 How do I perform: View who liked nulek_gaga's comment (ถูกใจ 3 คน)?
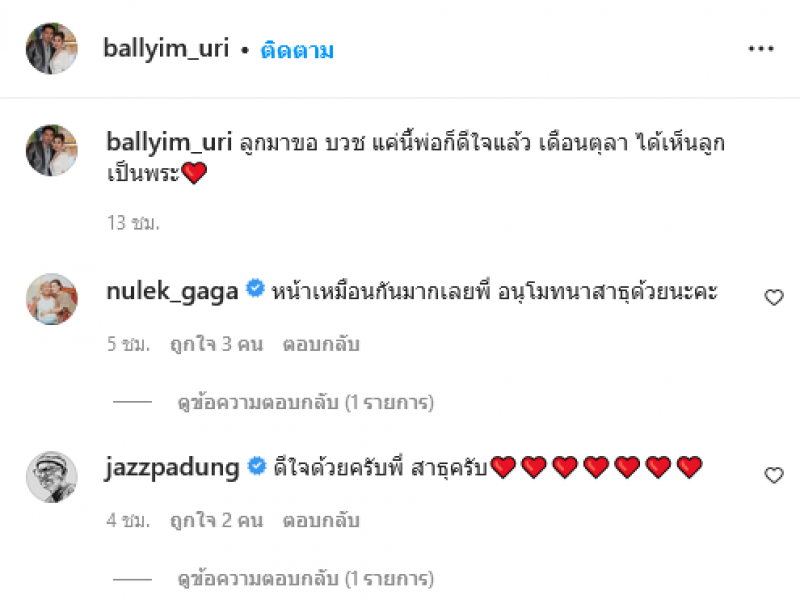click(216, 345)
